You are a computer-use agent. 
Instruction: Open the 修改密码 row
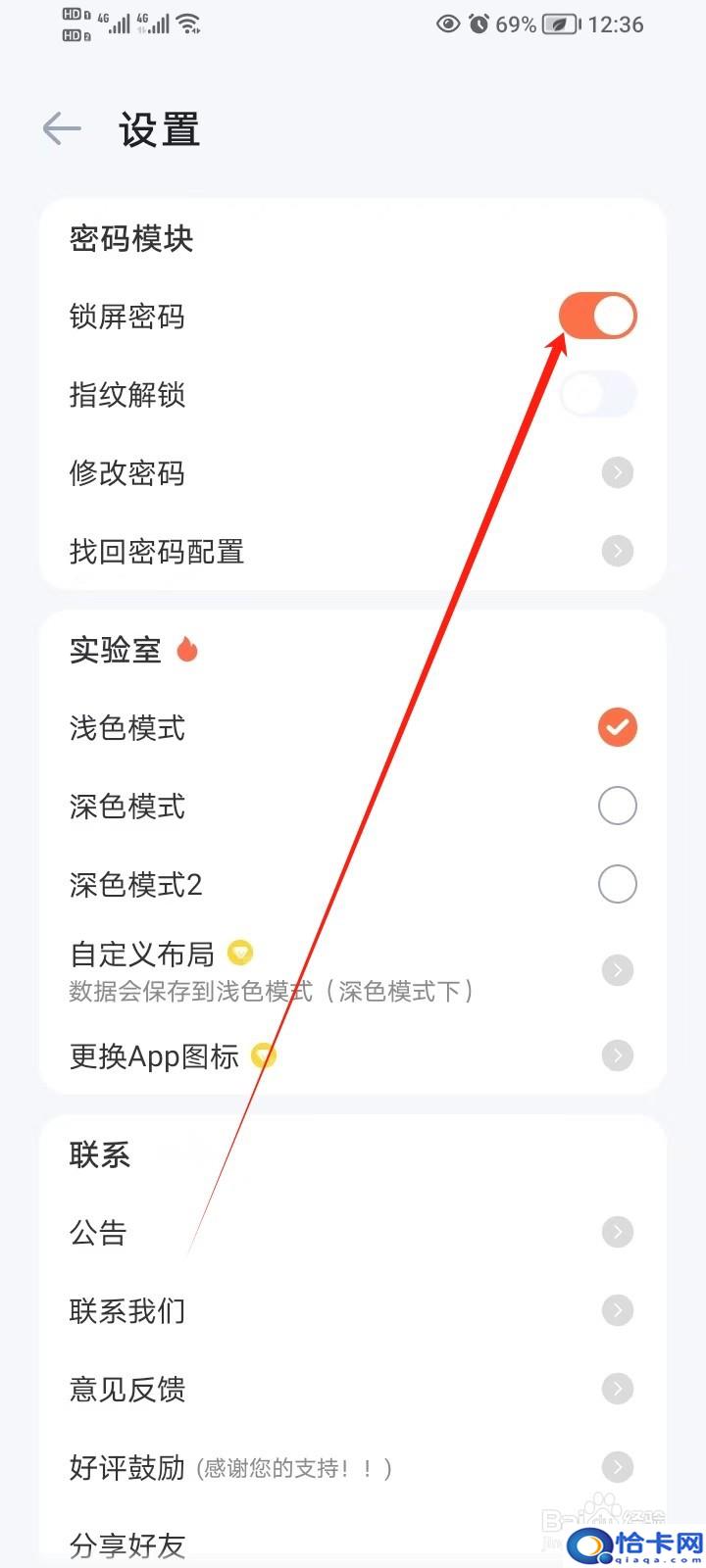[353, 473]
